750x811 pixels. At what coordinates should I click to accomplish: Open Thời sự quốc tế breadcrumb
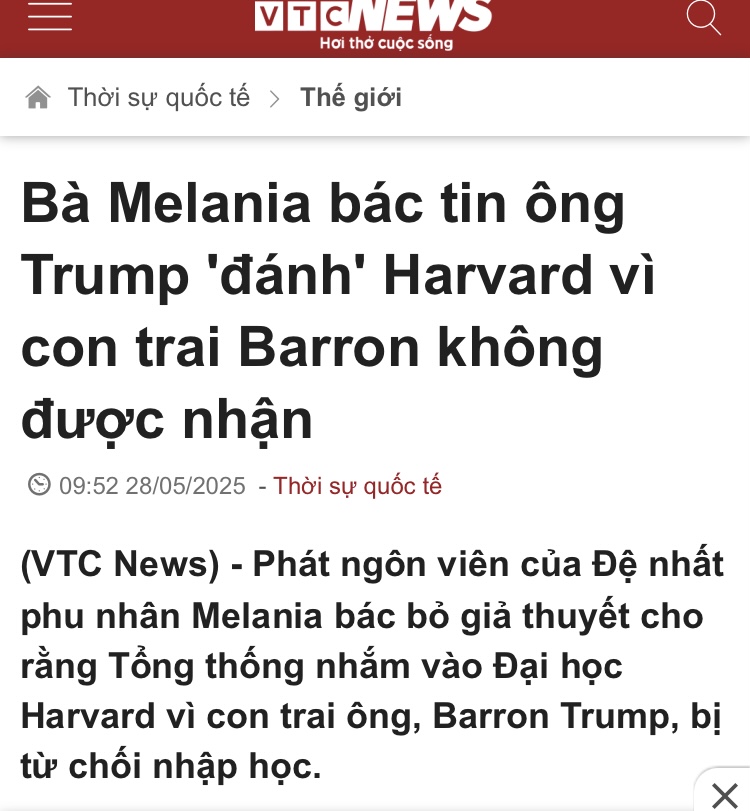(x=158, y=98)
